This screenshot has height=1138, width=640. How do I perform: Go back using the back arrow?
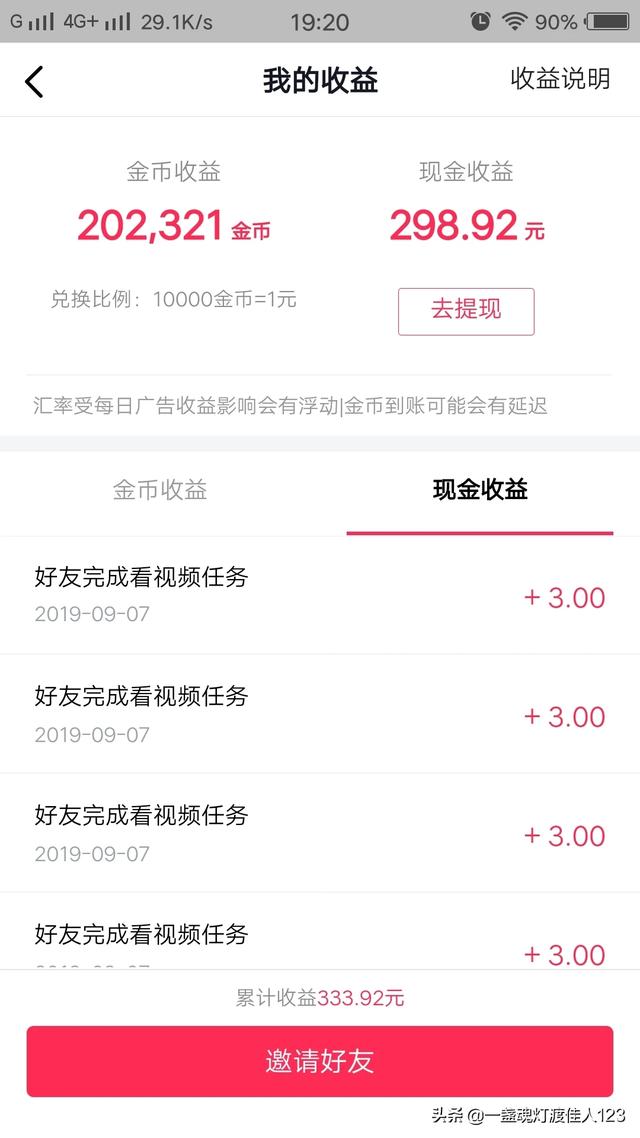[x=34, y=81]
